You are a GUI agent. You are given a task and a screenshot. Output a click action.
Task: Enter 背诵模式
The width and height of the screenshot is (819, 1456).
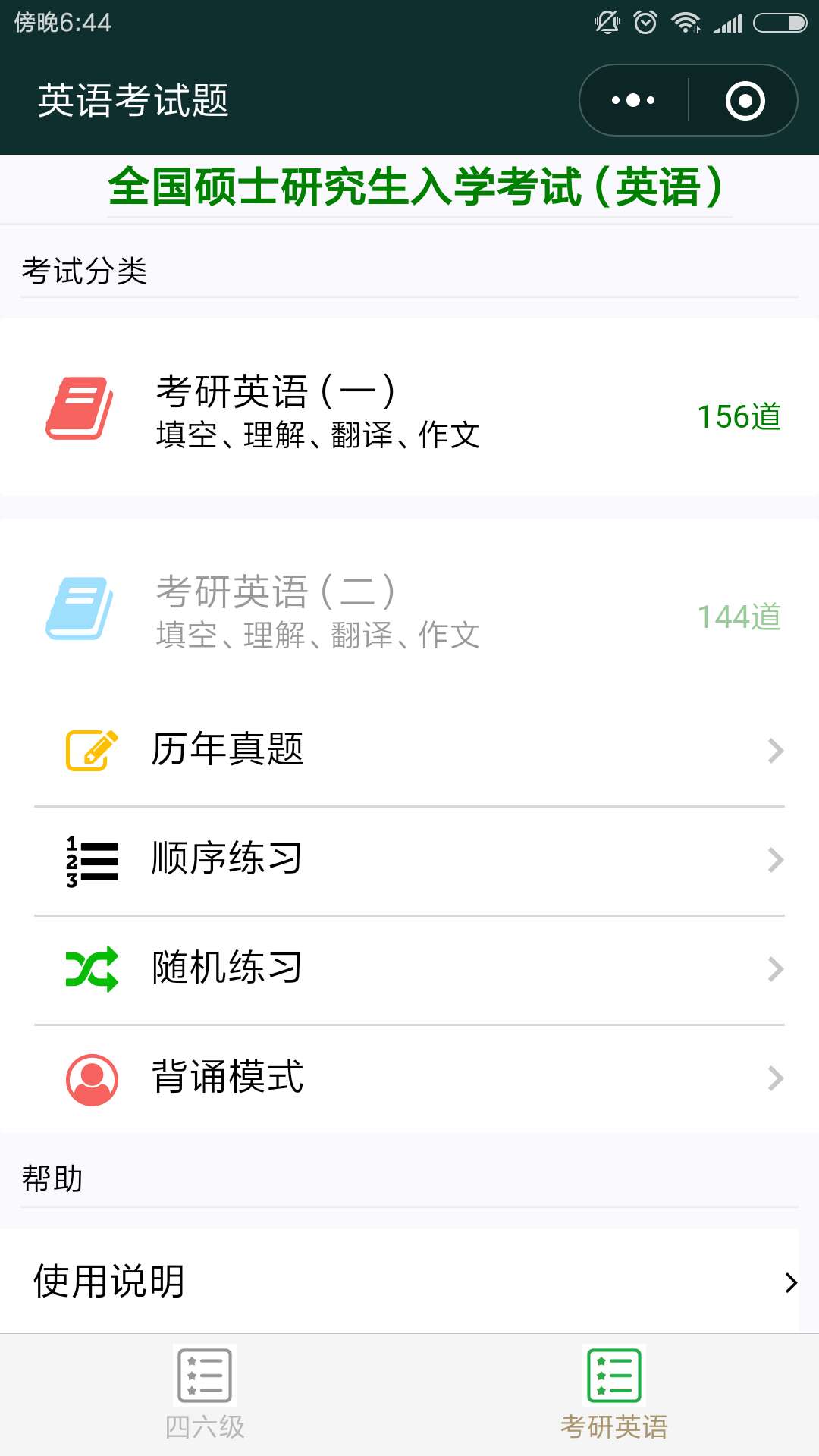409,1078
